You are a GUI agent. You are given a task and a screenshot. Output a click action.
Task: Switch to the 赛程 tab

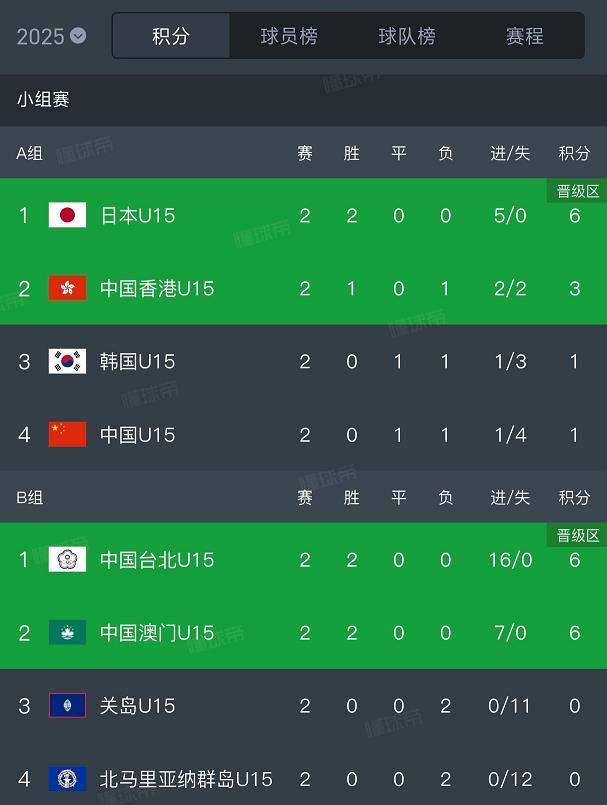(x=524, y=37)
